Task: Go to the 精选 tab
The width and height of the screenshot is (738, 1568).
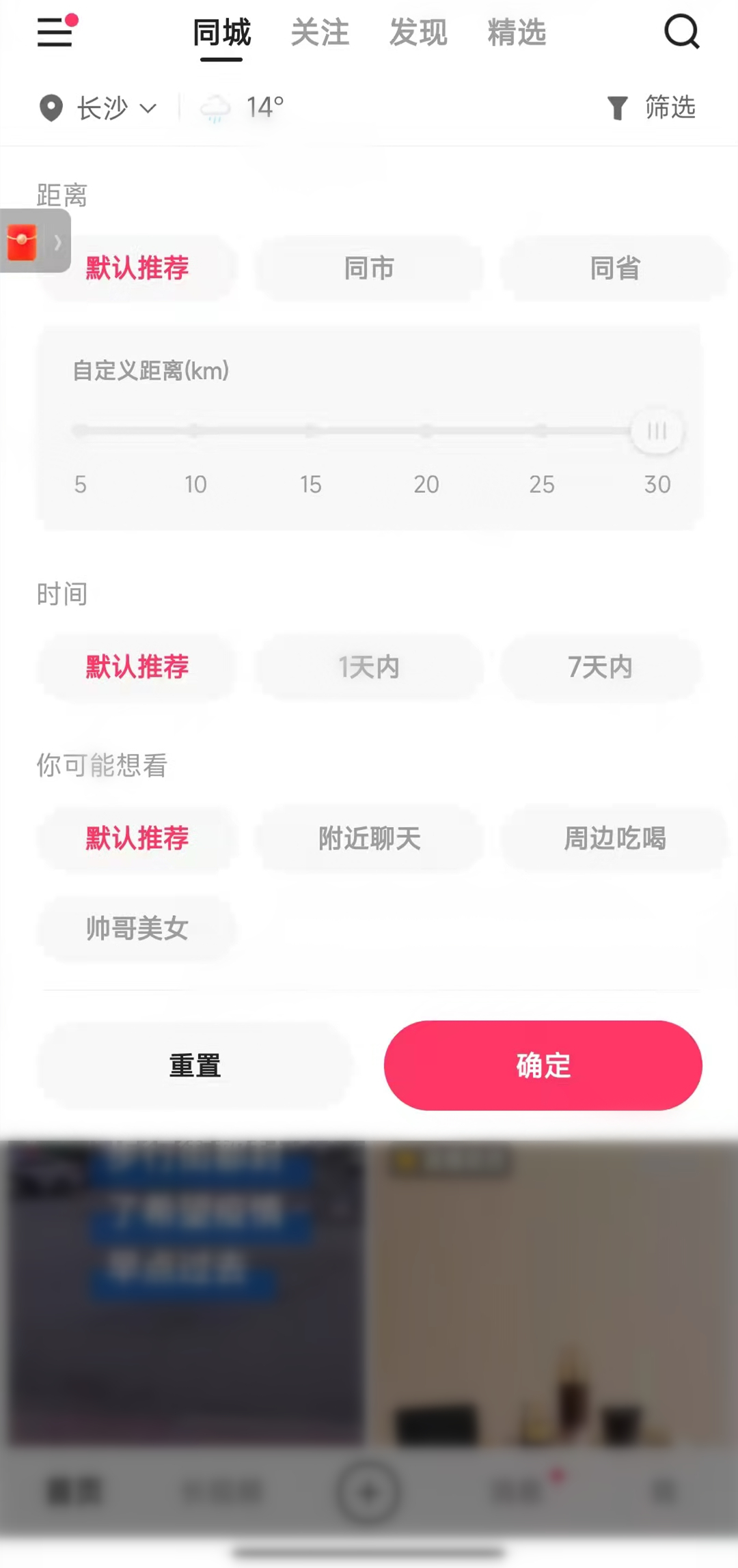Action: point(517,33)
